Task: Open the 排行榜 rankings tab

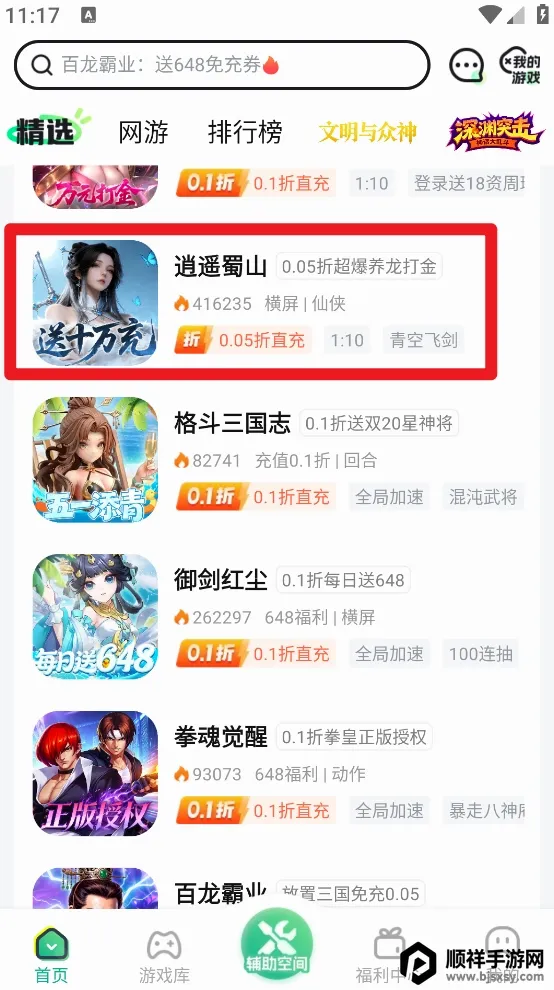Action: click(x=244, y=132)
